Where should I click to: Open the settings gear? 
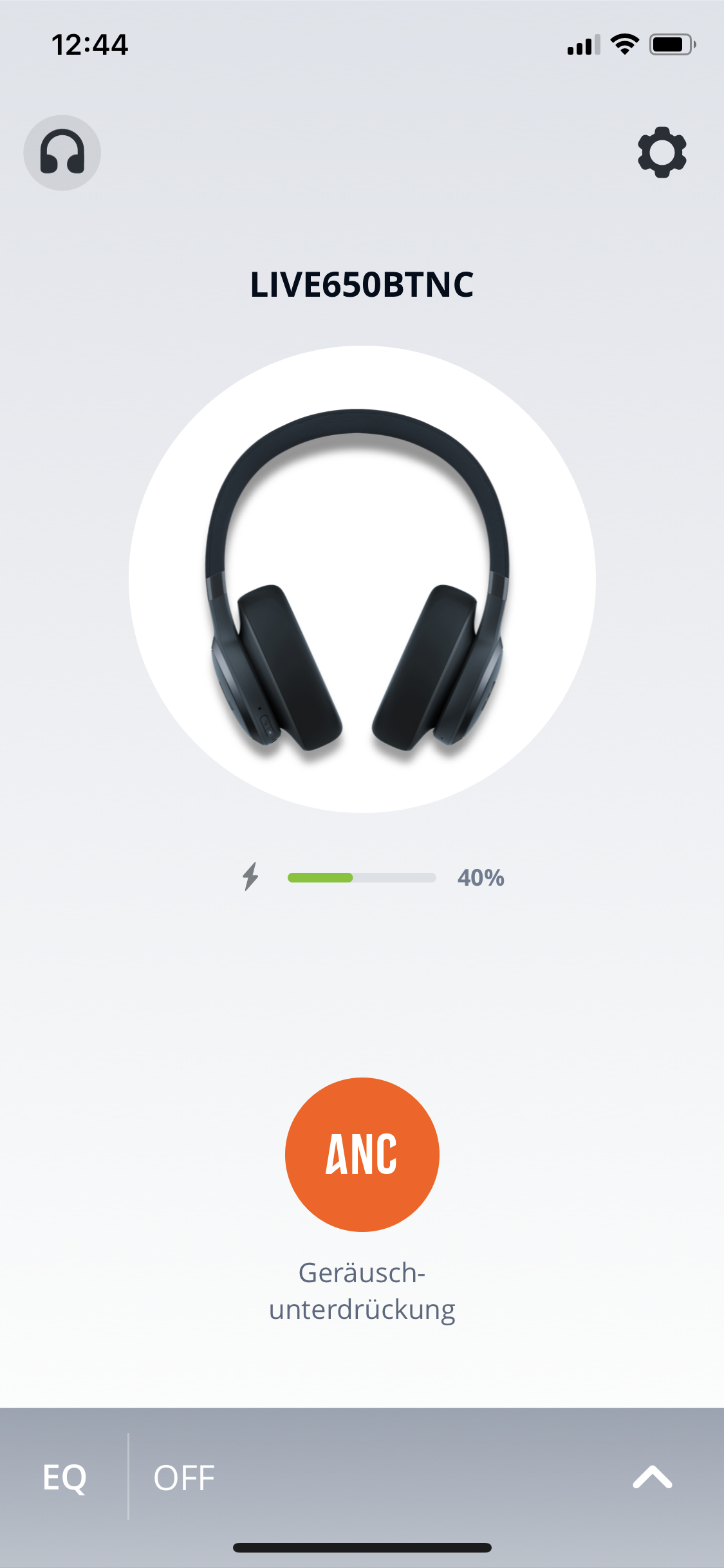[x=662, y=153]
